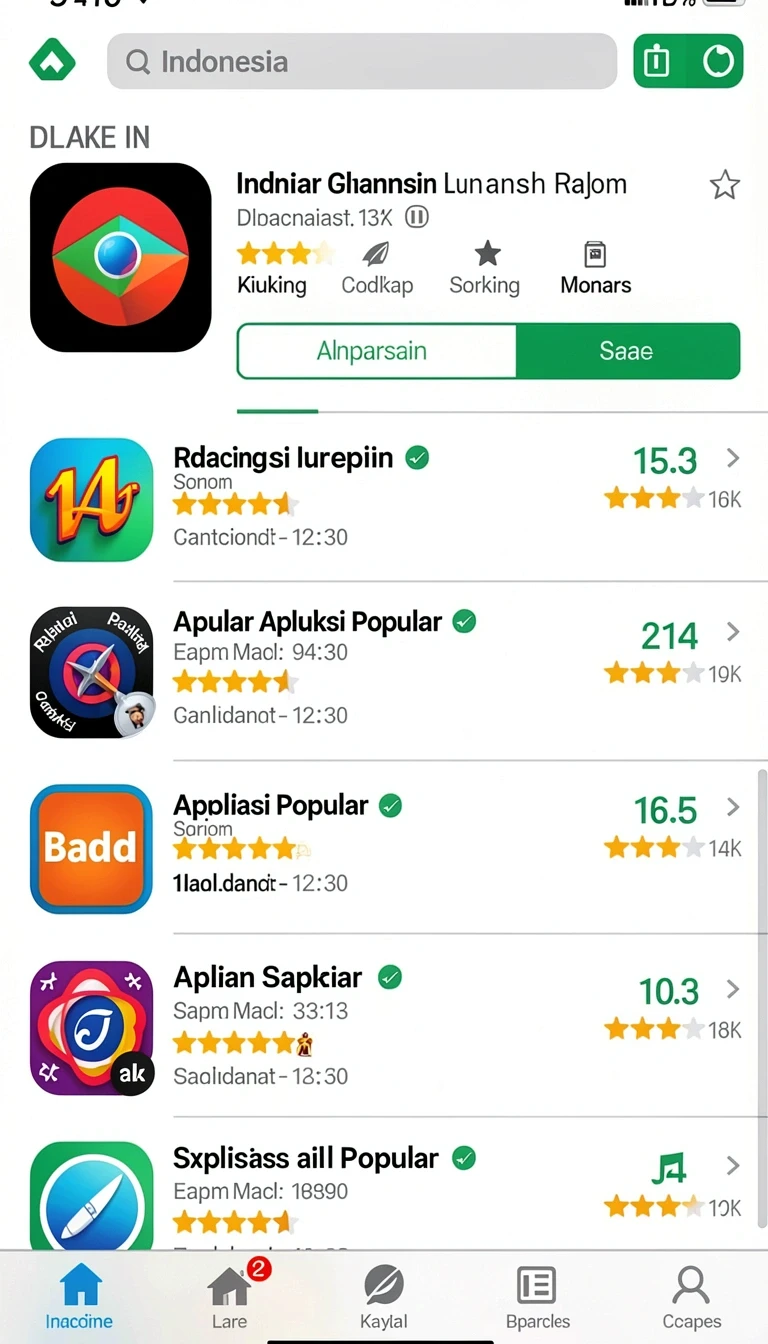The height and width of the screenshot is (1344, 768).
Task: Open the Ccapes profile tab
Action: click(691, 1298)
